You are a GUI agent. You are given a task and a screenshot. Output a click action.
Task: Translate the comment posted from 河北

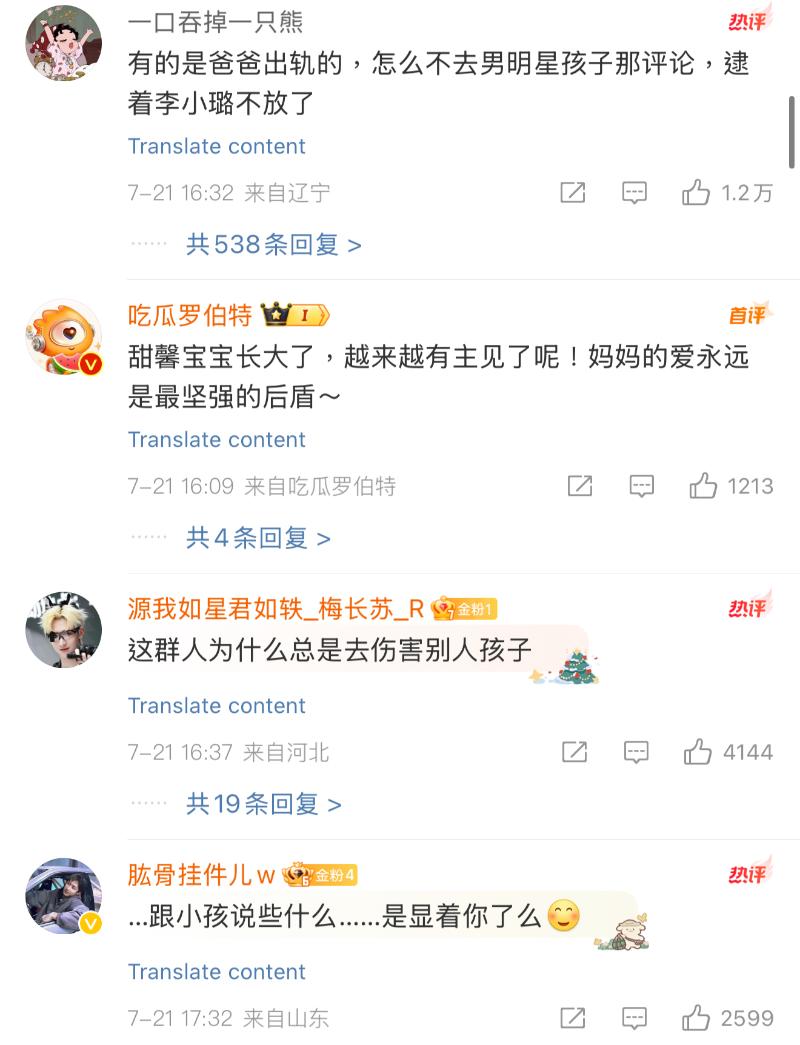click(x=216, y=706)
